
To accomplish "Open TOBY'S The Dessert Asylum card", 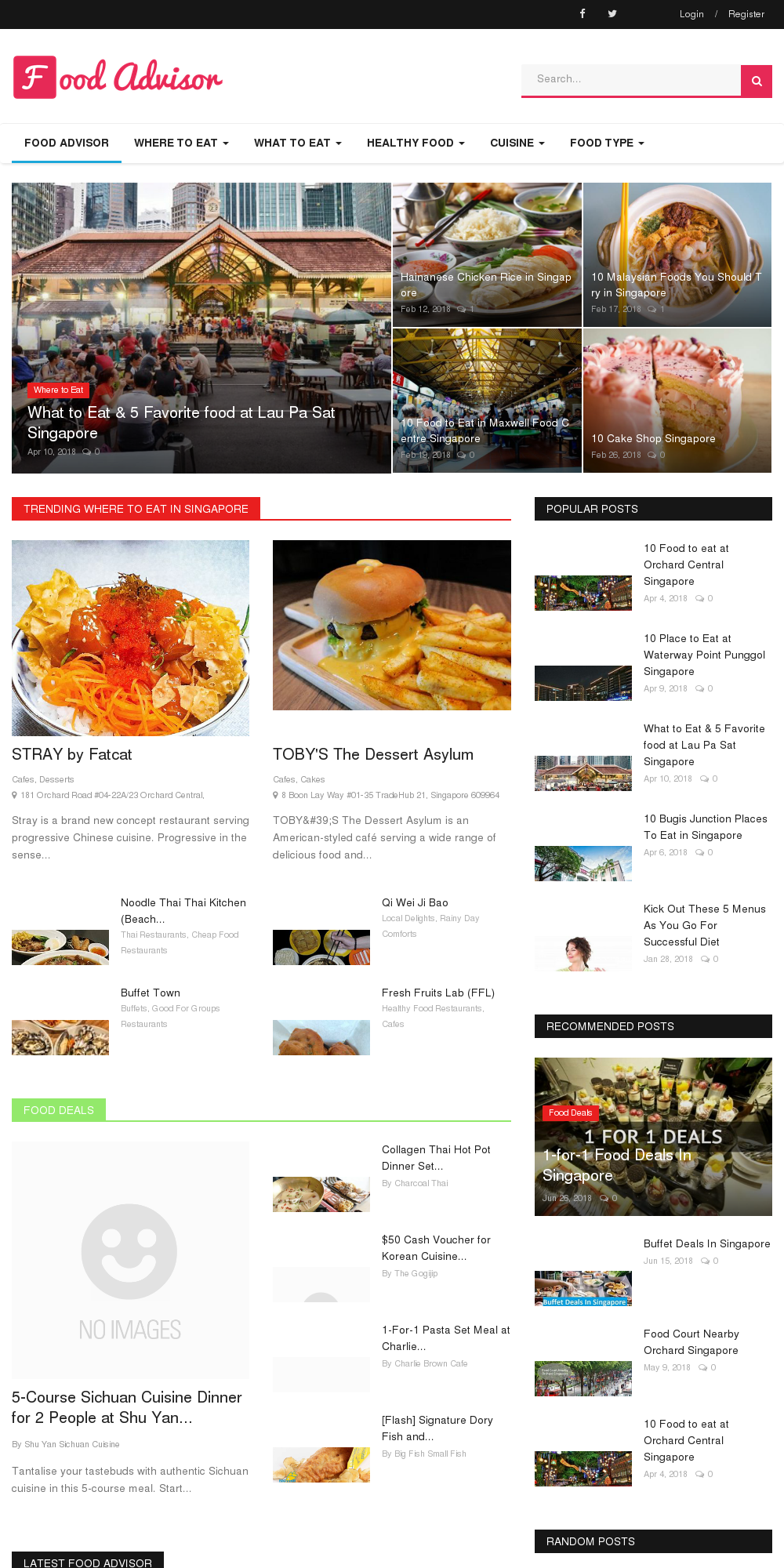I will [x=372, y=754].
